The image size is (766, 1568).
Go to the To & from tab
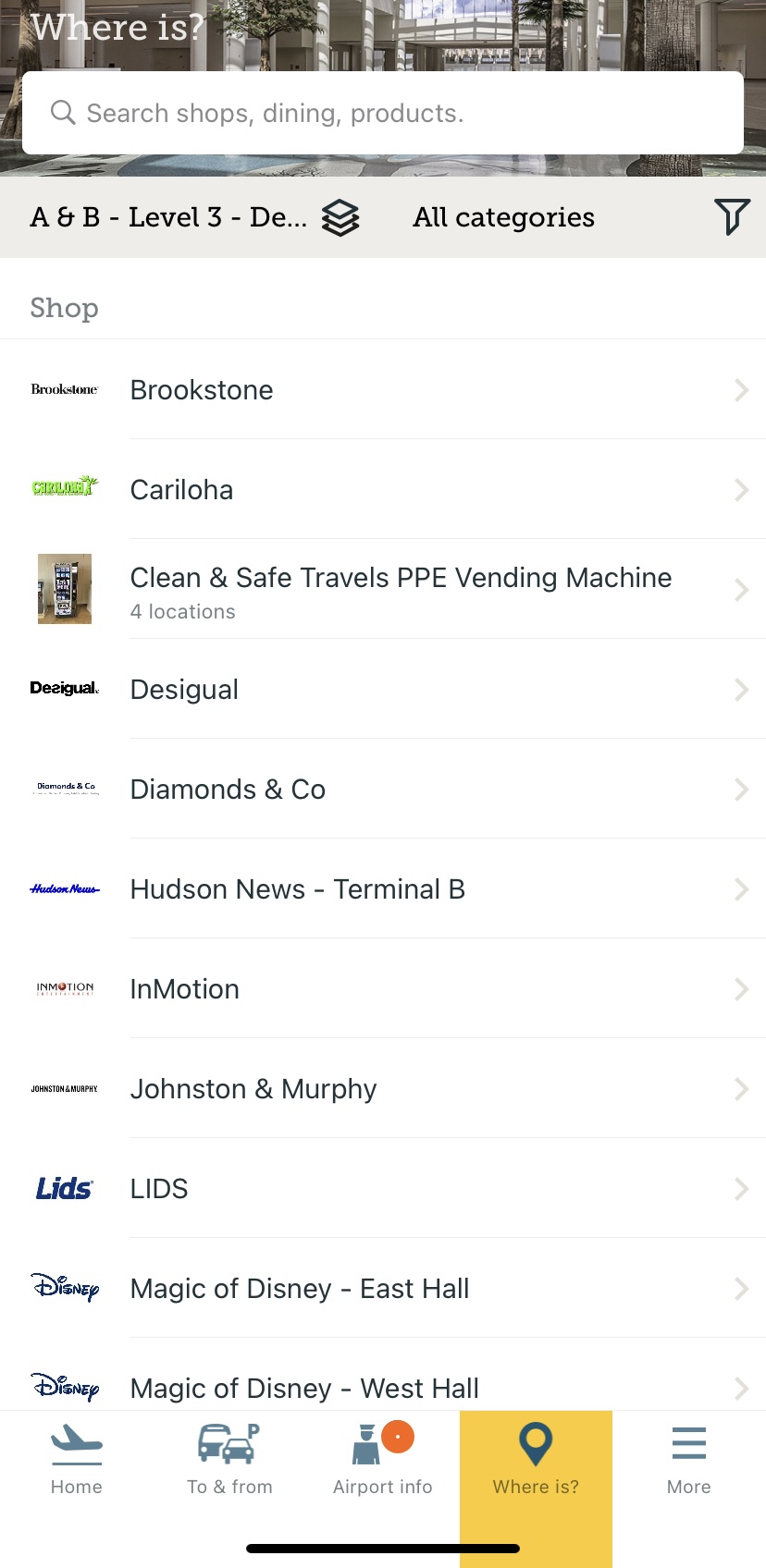point(229,1461)
